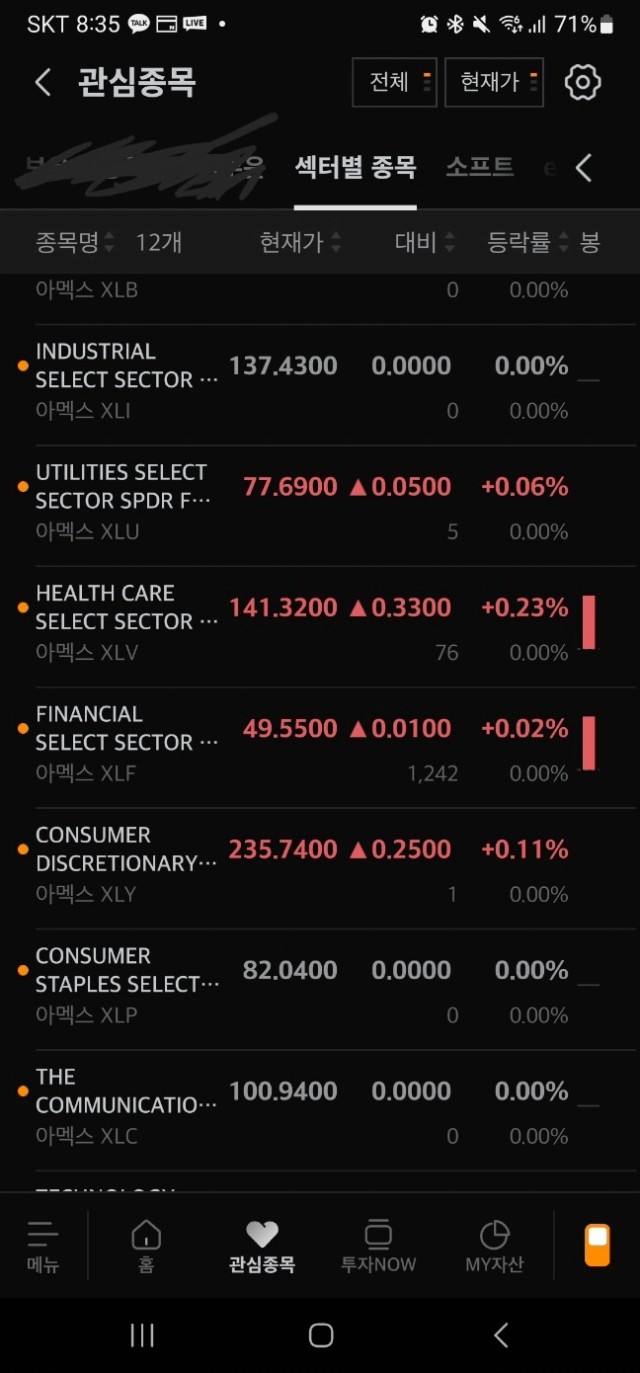Open the 현재가 display dropdown
The width and height of the screenshot is (640, 1373).
(x=494, y=82)
